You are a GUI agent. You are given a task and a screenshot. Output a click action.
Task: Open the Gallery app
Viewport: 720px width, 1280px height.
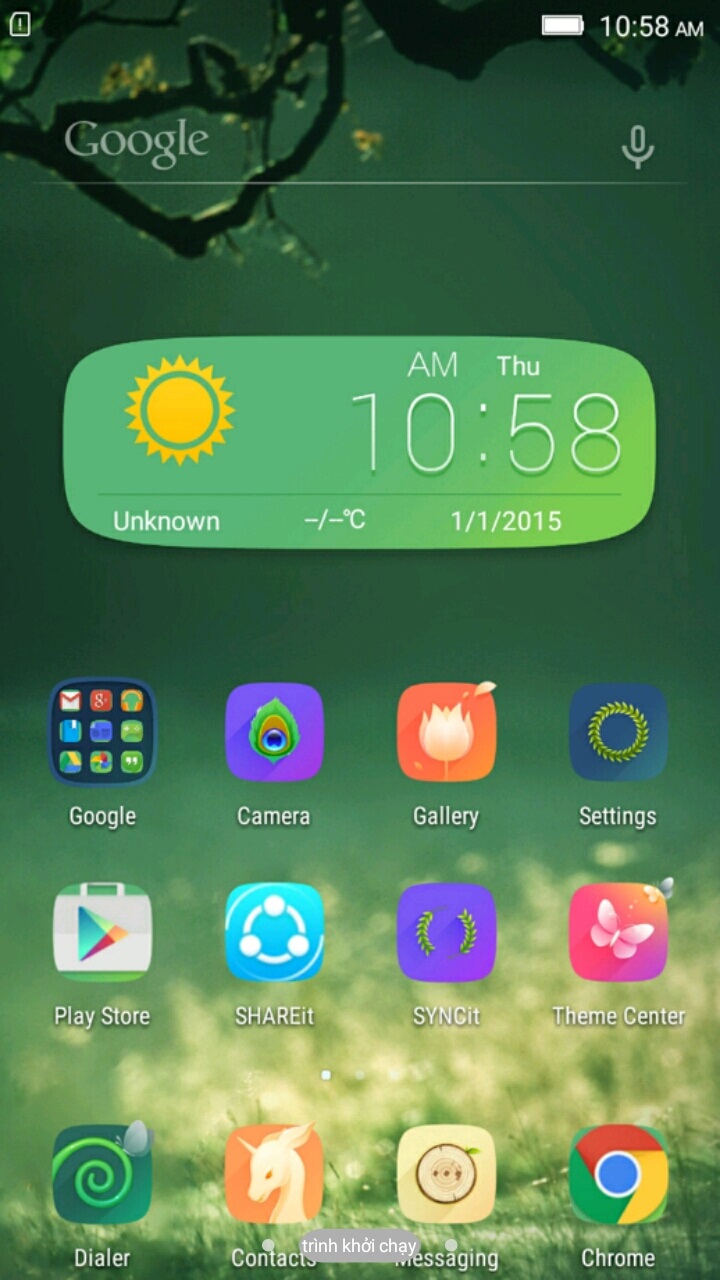coord(446,732)
